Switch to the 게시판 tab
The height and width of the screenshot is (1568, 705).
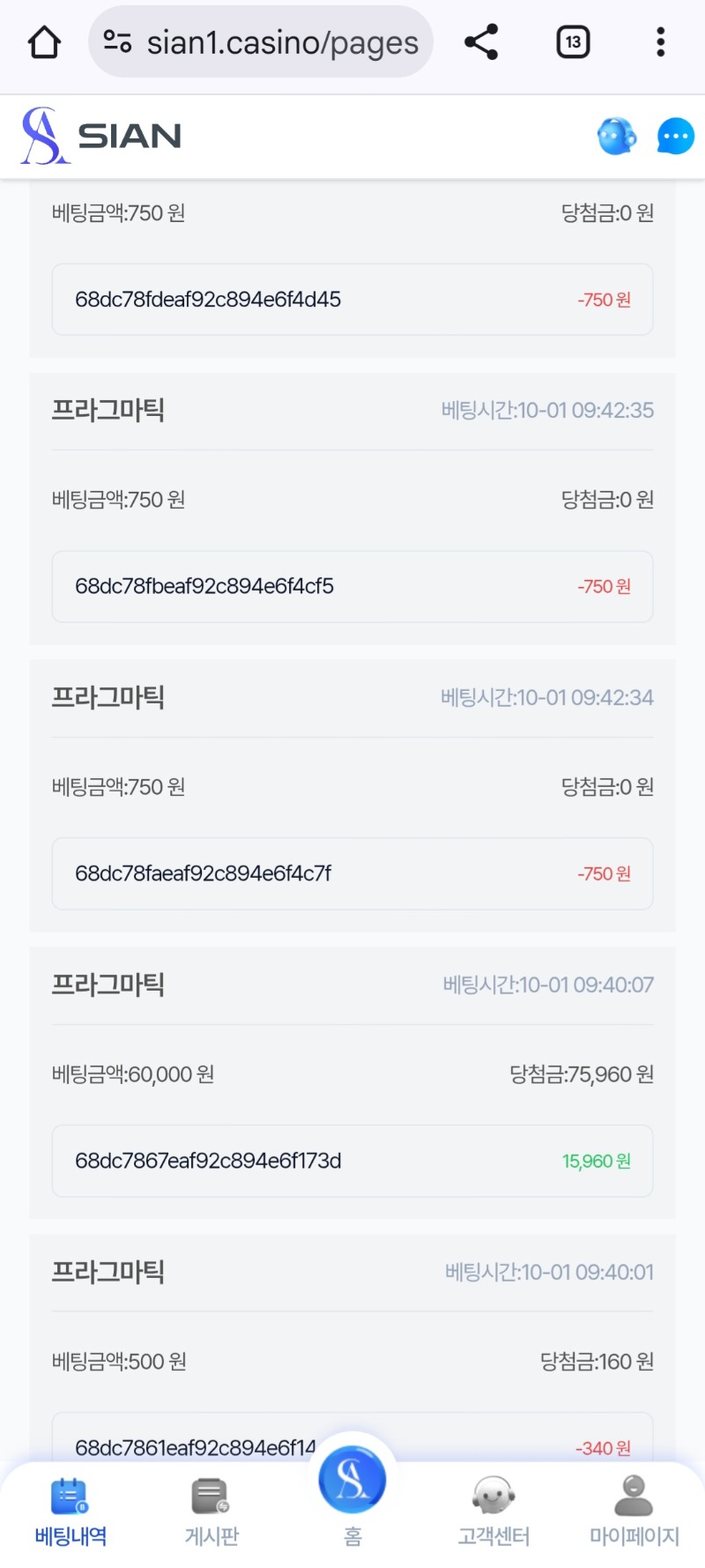(x=211, y=1512)
